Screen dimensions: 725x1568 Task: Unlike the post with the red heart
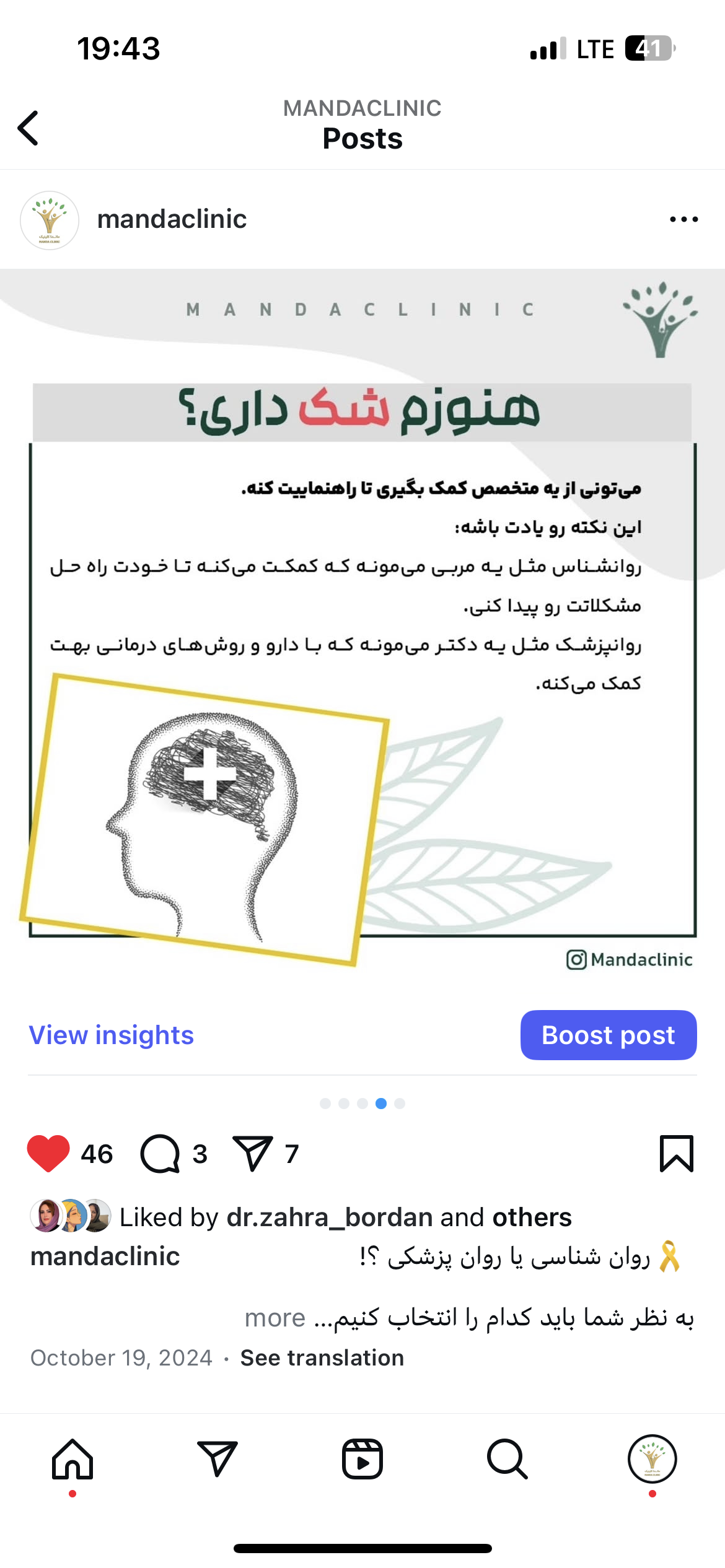coord(48,1153)
